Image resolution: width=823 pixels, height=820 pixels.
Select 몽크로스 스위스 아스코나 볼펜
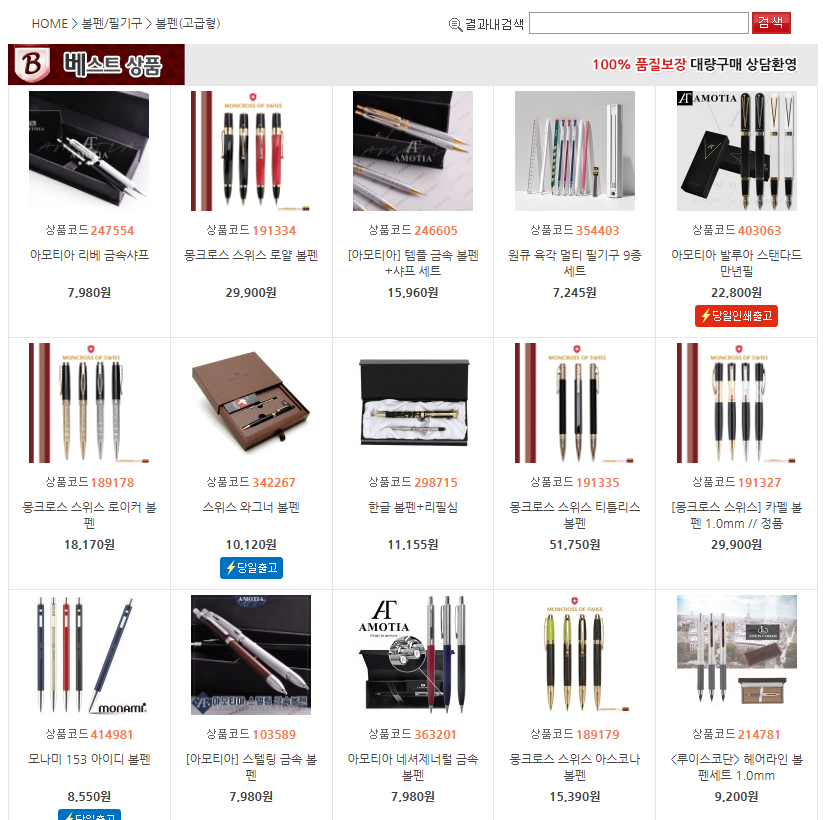coord(575,766)
